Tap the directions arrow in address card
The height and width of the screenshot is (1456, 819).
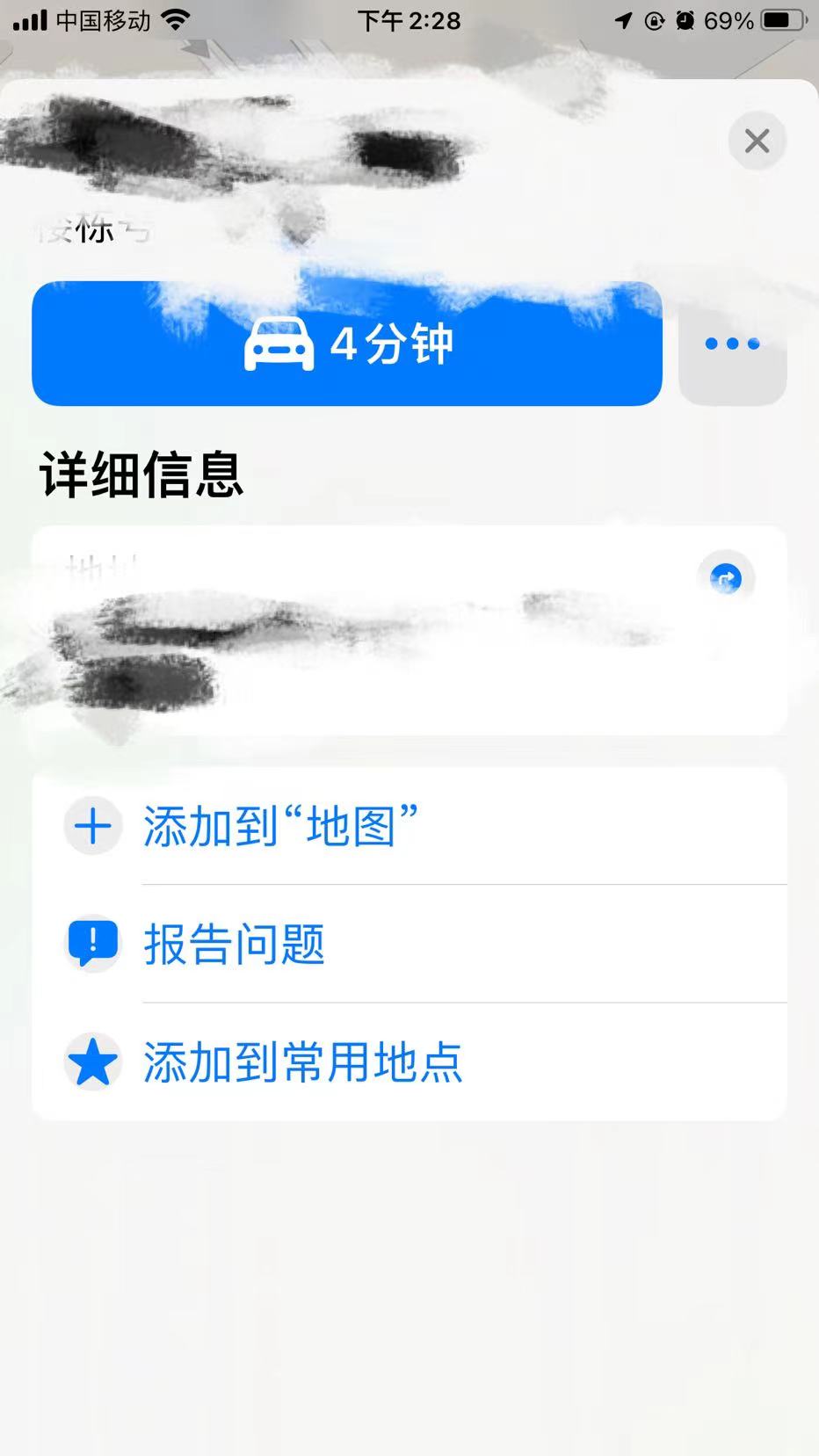pyautogui.click(x=726, y=578)
